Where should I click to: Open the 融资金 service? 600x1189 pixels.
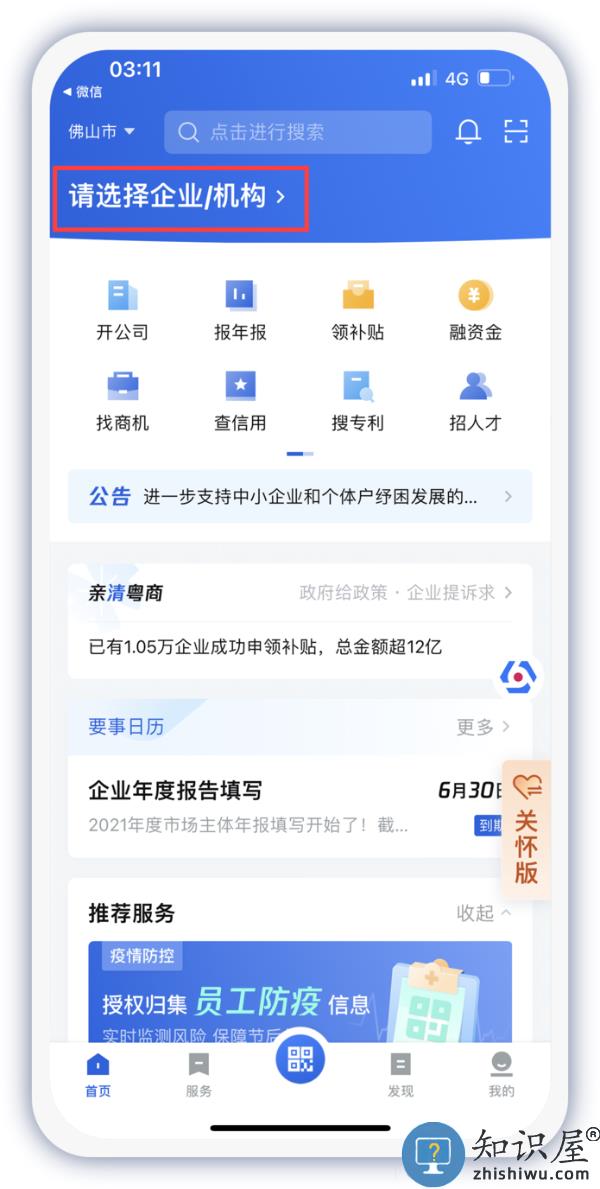[475, 311]
